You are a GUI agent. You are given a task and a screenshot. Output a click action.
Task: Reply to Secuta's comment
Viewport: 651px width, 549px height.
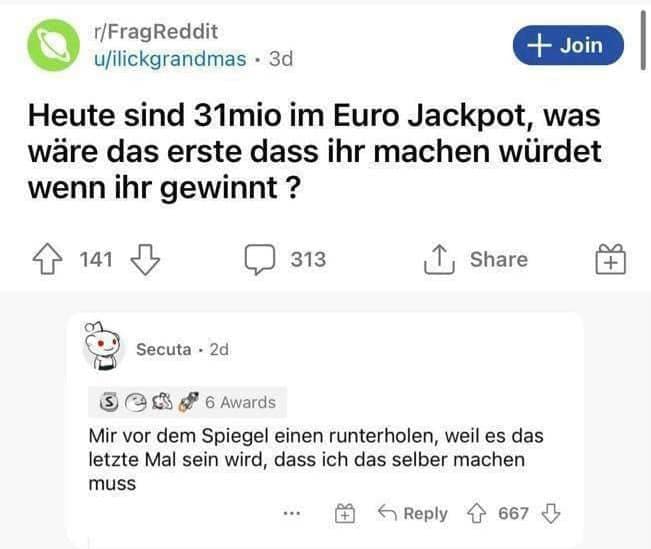pos(412,514)
